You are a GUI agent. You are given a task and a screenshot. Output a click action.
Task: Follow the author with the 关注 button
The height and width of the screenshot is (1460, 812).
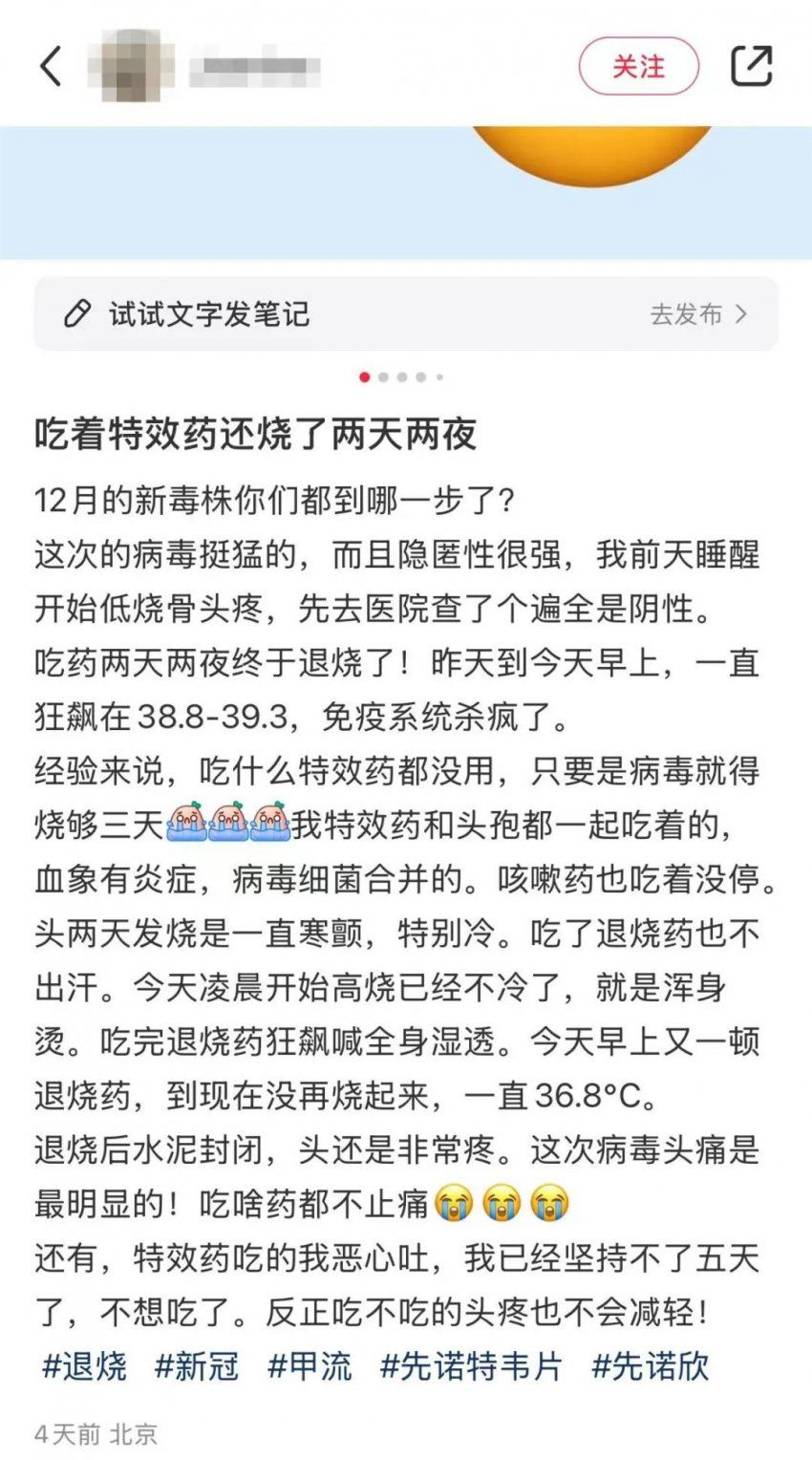639,66
